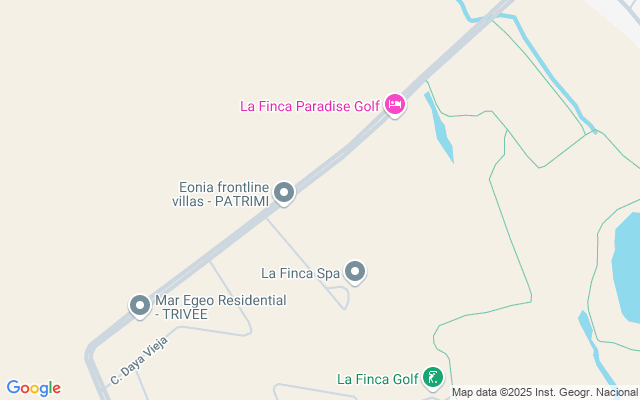Tap the La Finca Spa marker
Viewport: 640px width, 400px height.
pos(355,270)
